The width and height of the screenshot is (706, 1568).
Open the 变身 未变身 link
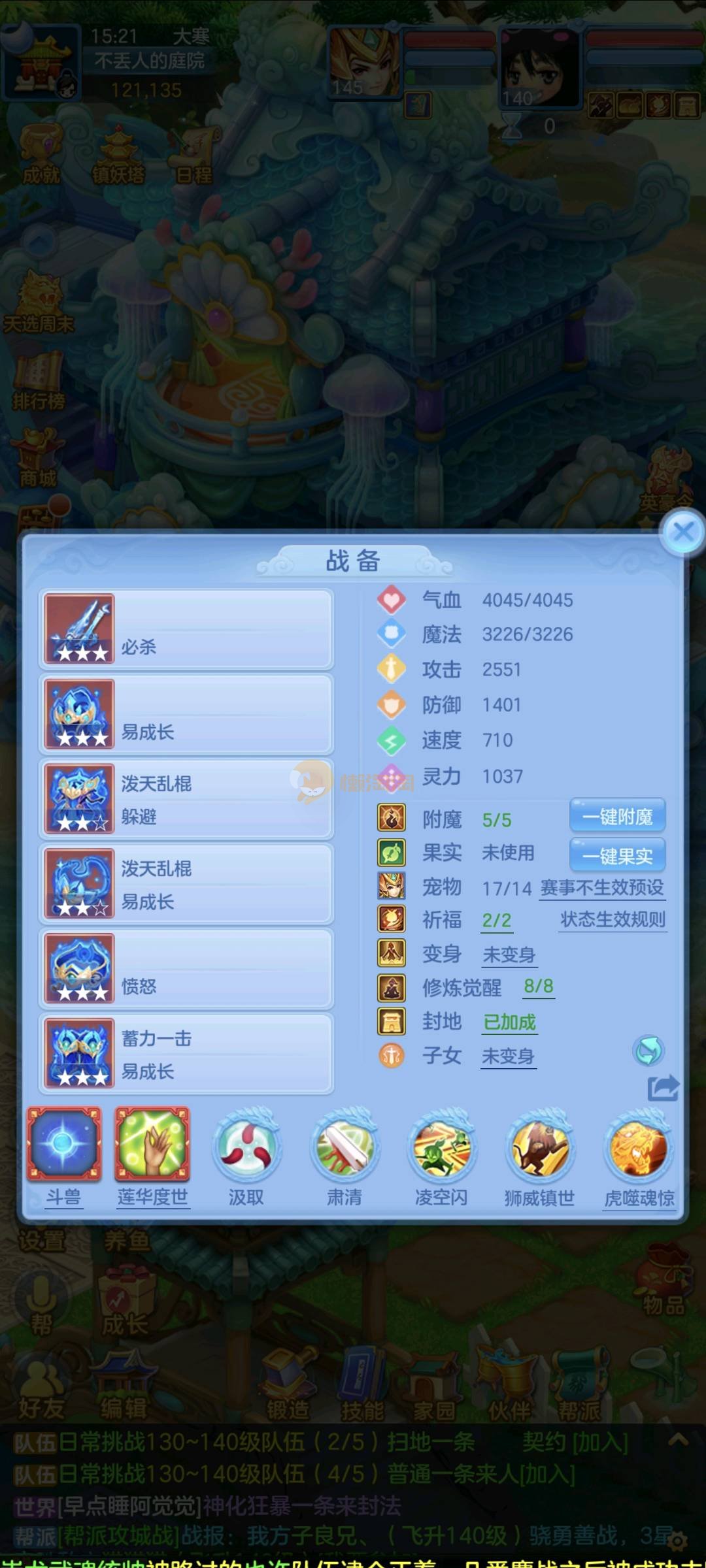coord(509,955)
